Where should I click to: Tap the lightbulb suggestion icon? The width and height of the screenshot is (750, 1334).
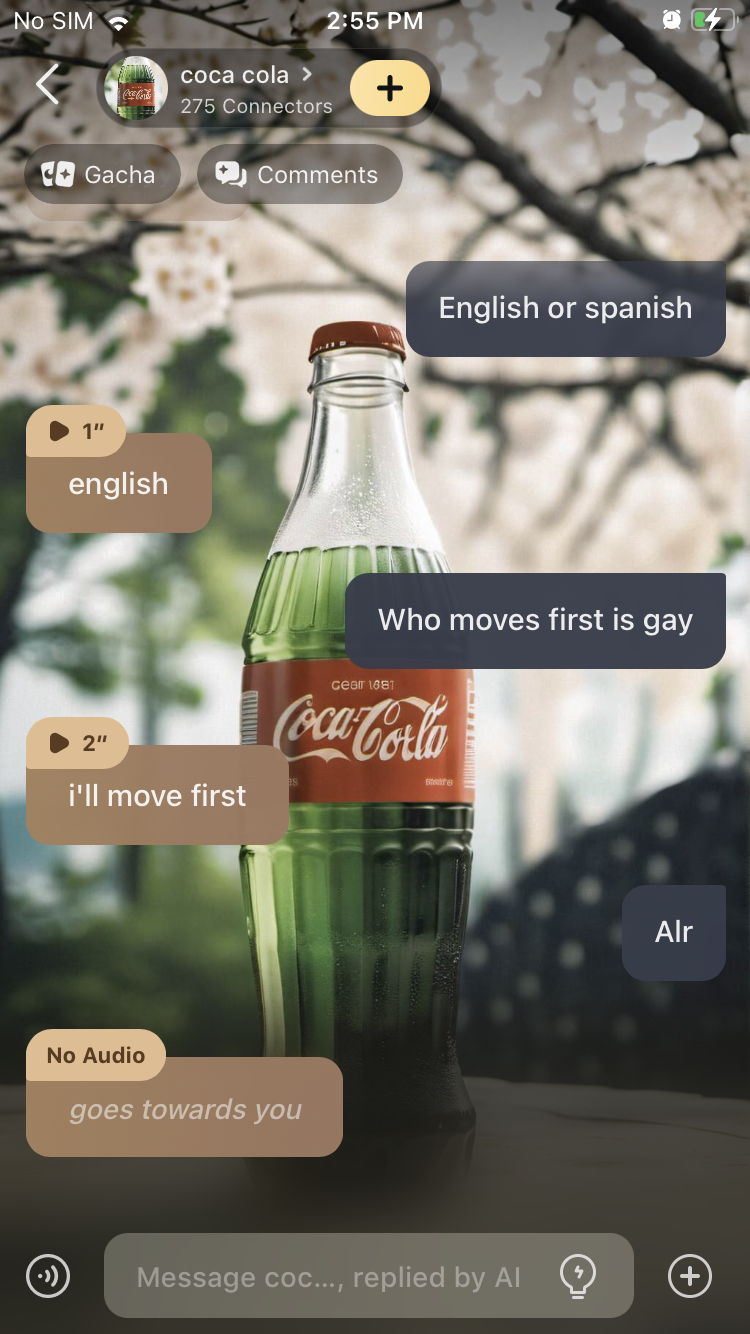[578, 1276]
